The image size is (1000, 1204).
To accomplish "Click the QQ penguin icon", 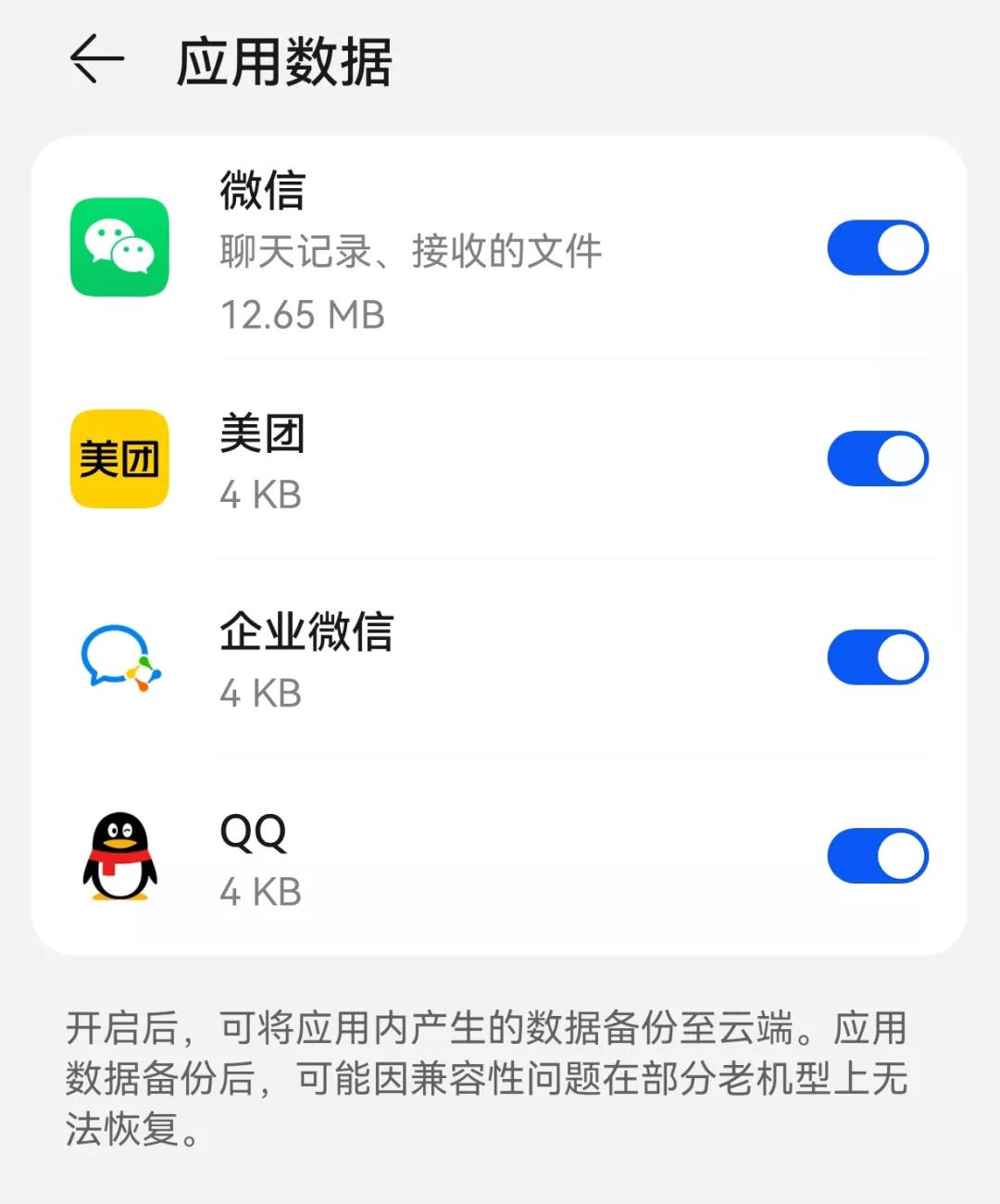I will pos(119,857).
